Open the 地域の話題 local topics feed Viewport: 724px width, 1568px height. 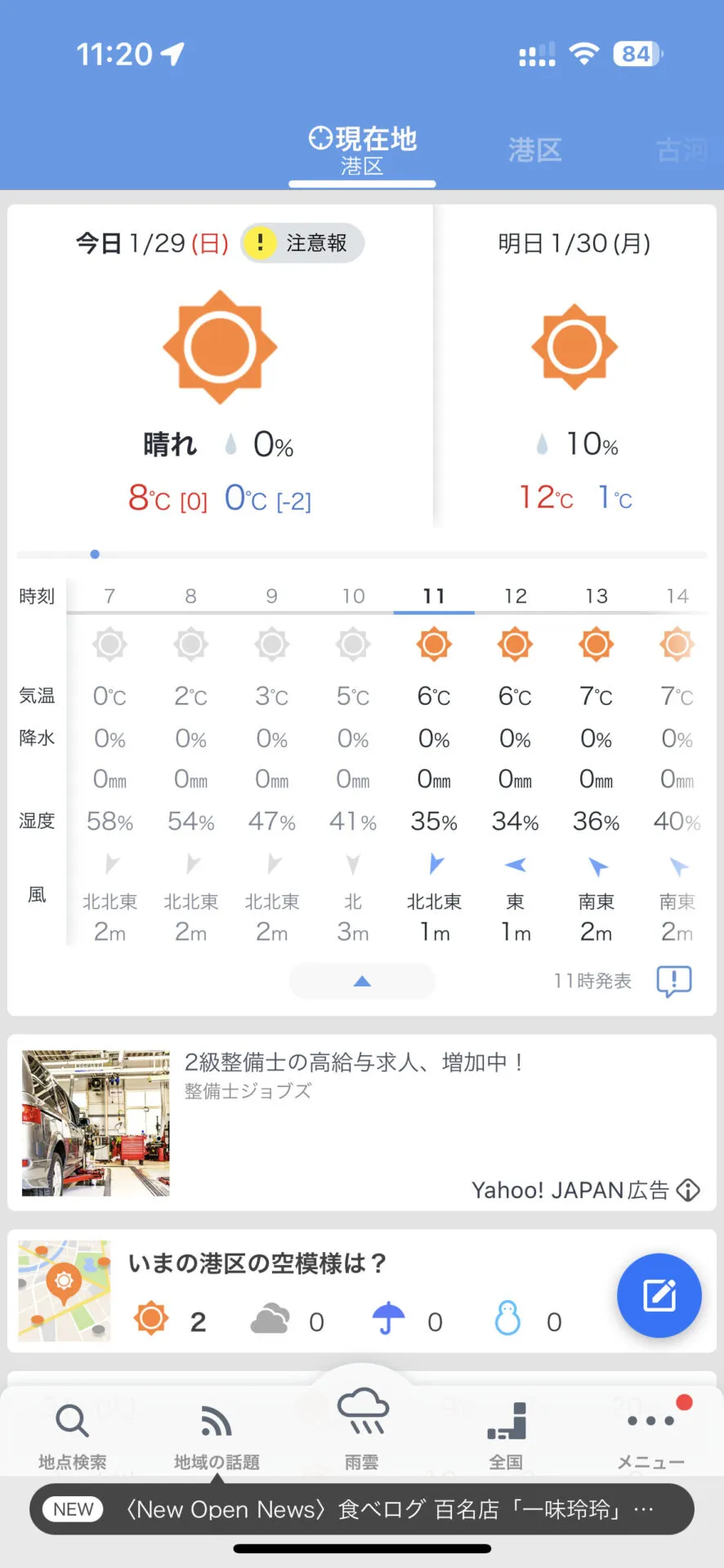pos(217,1429)
